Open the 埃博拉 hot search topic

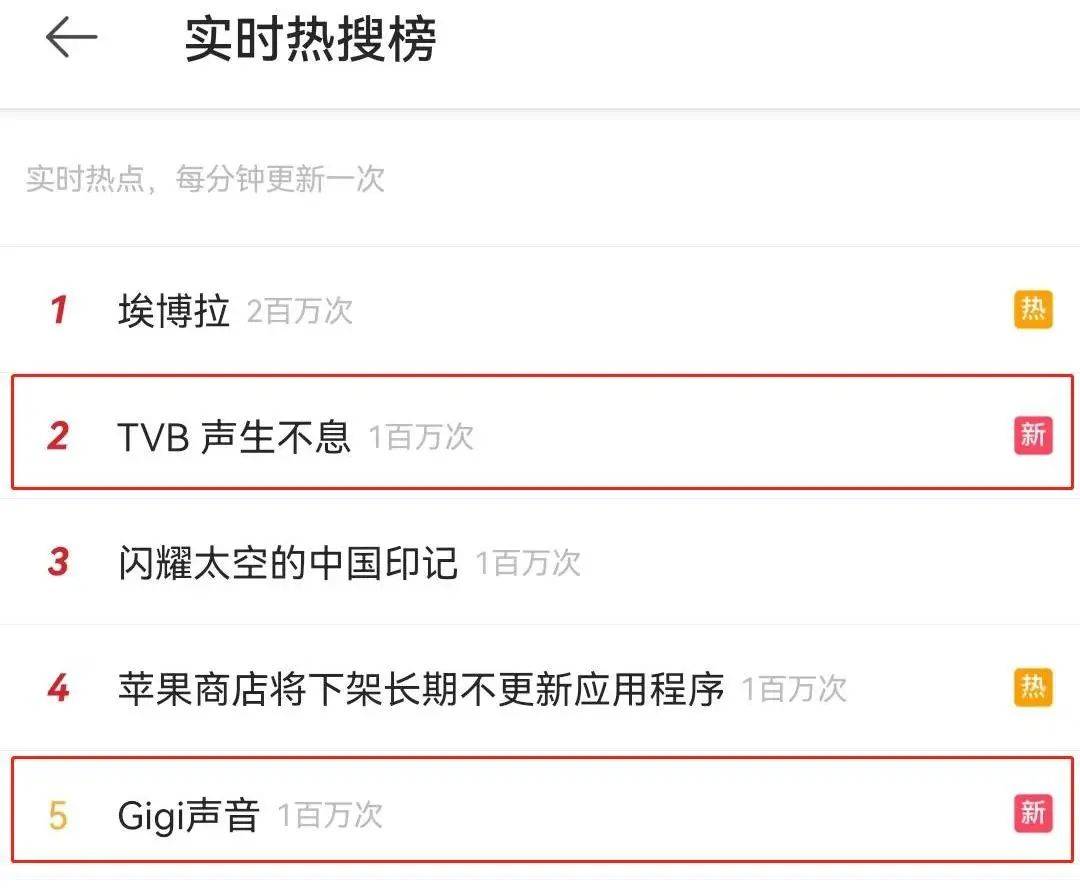click(174, 311)
